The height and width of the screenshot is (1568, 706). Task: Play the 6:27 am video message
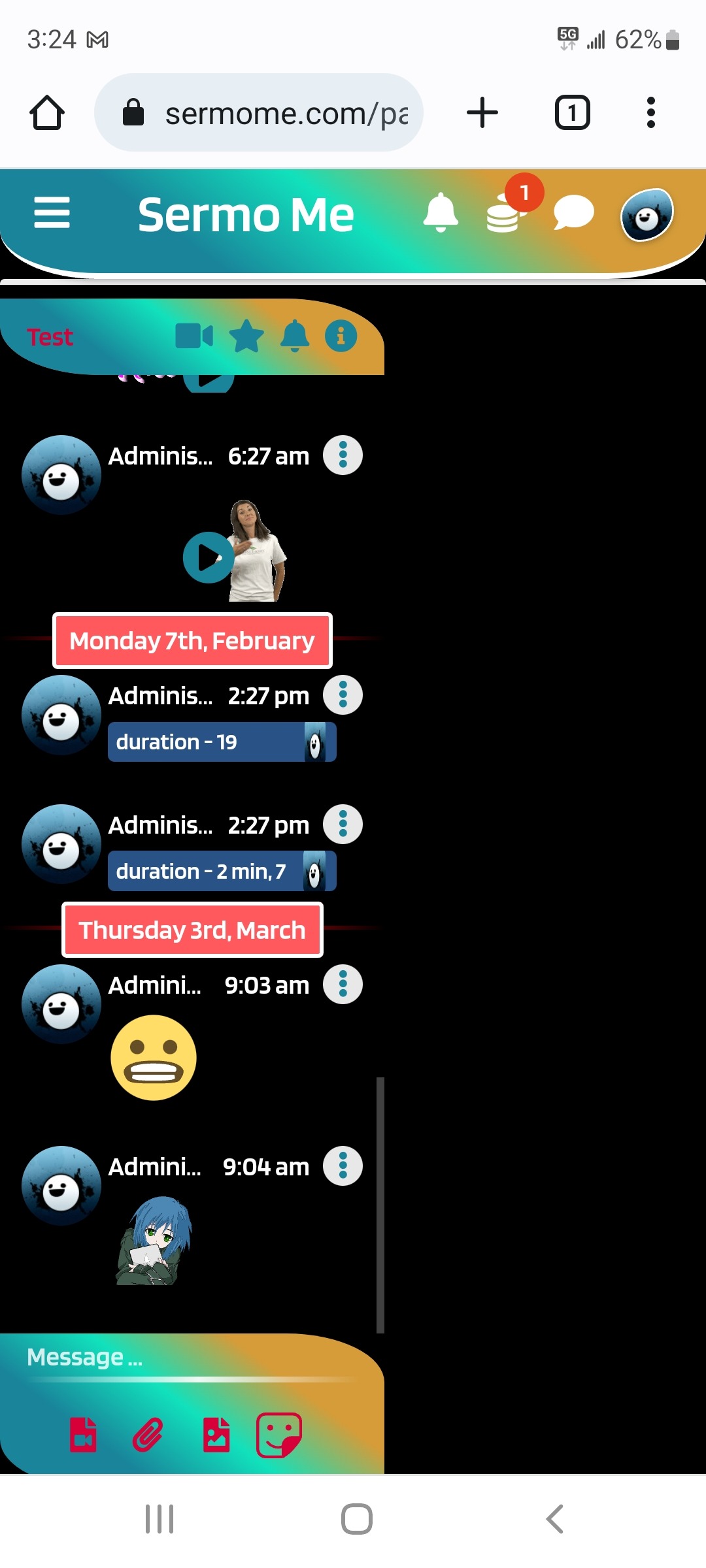[x=208, y=557]
